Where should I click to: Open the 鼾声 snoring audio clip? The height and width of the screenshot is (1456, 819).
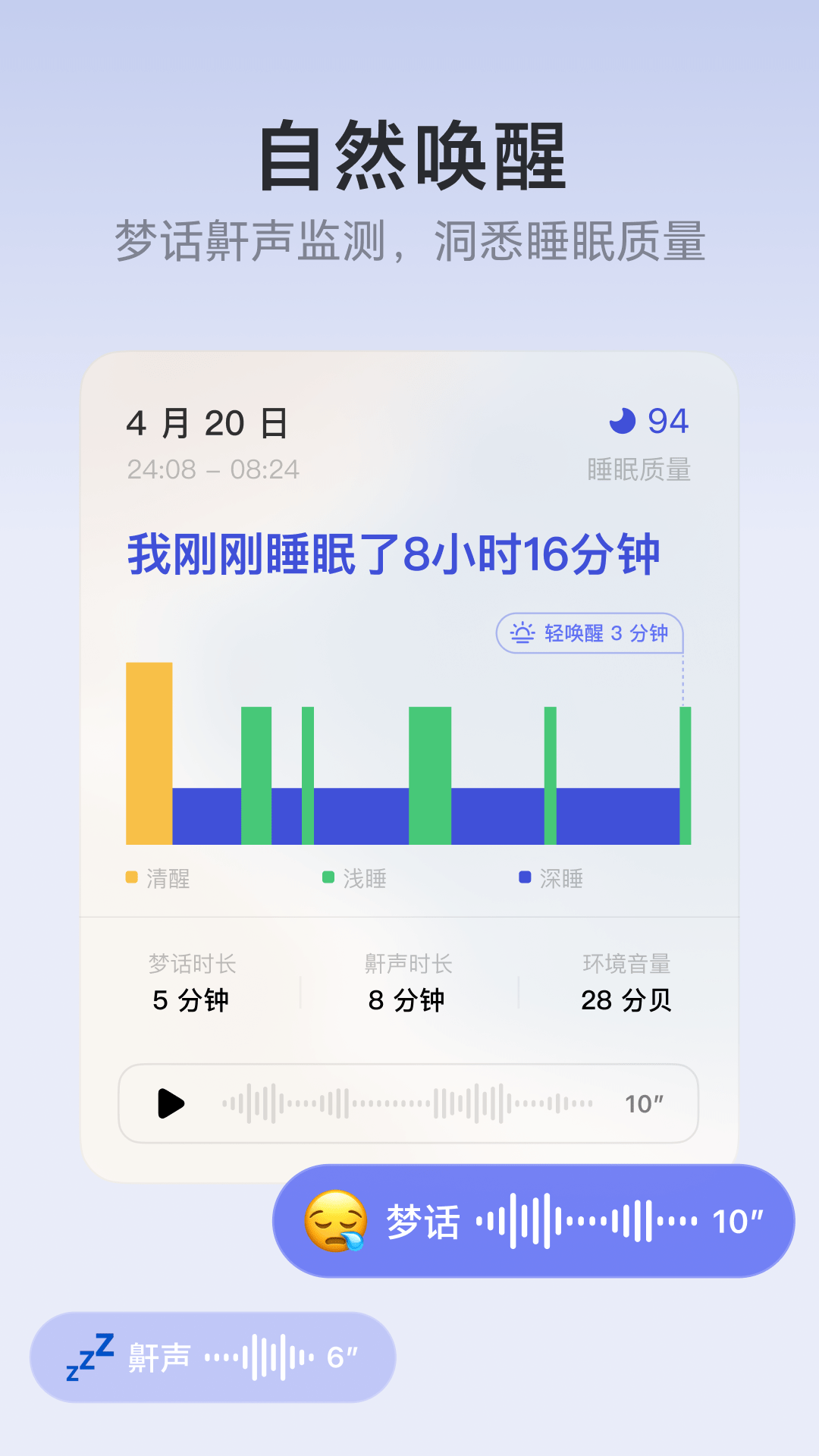point(215,1356)
